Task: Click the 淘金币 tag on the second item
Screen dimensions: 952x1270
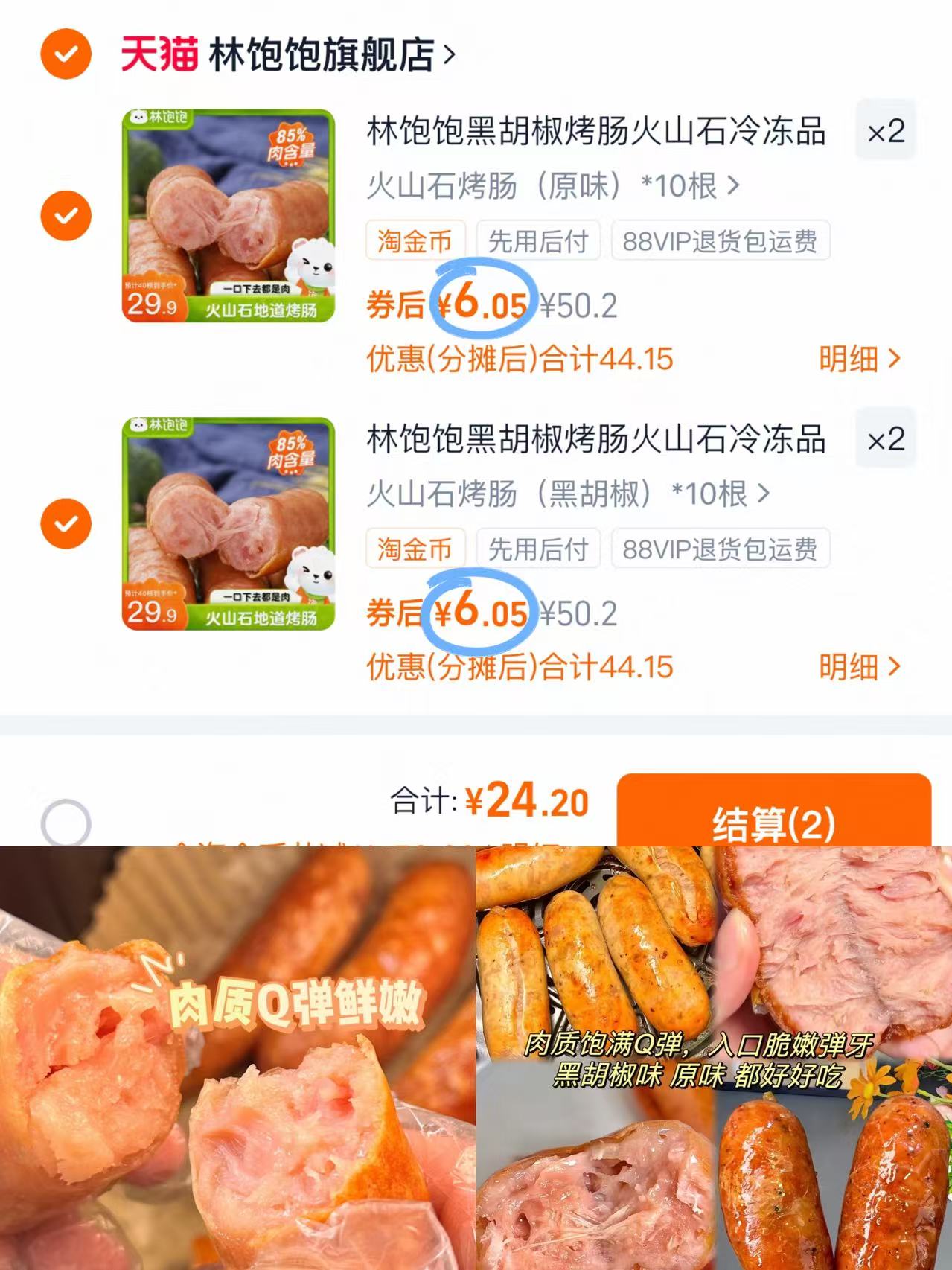Action: click(415, 549)
